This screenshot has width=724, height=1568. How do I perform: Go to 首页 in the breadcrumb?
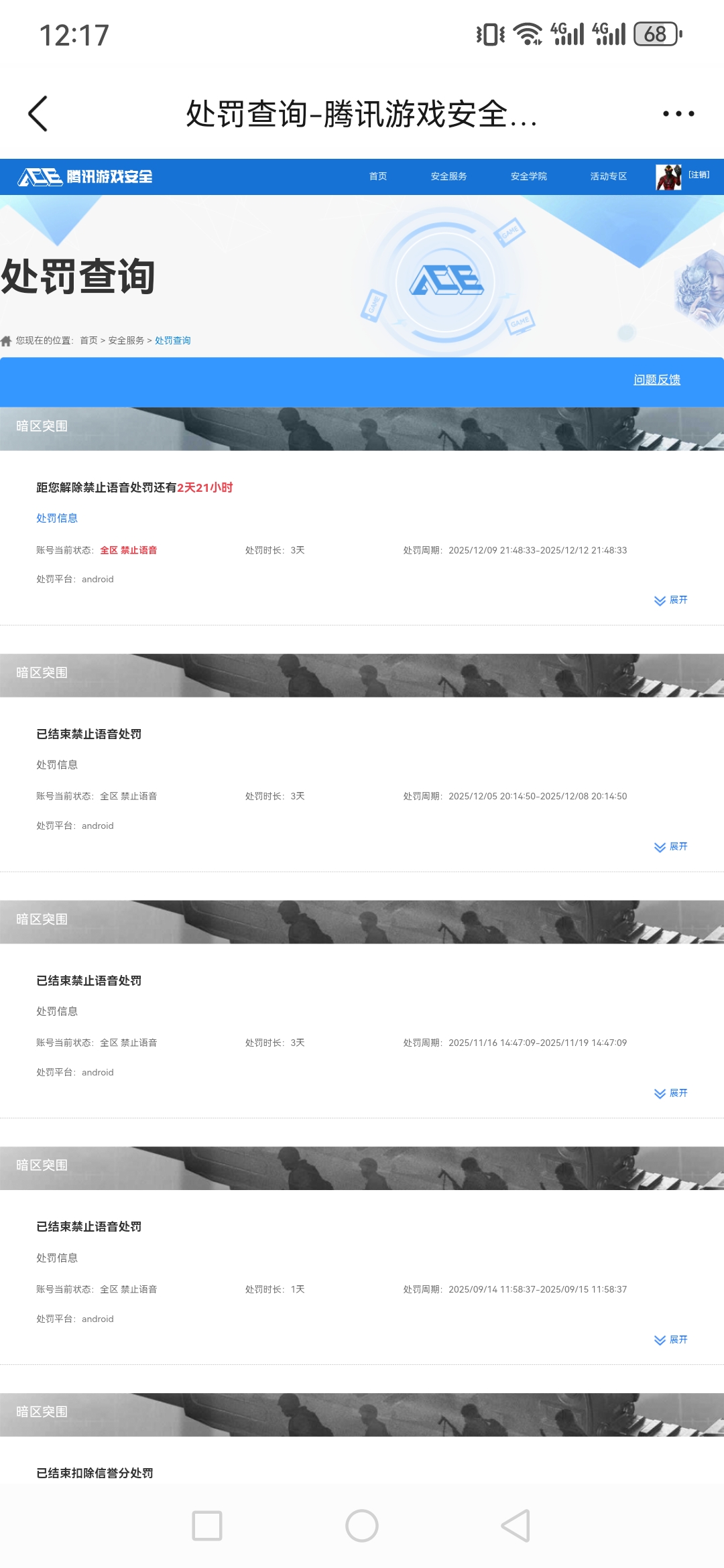pos(88,340)
